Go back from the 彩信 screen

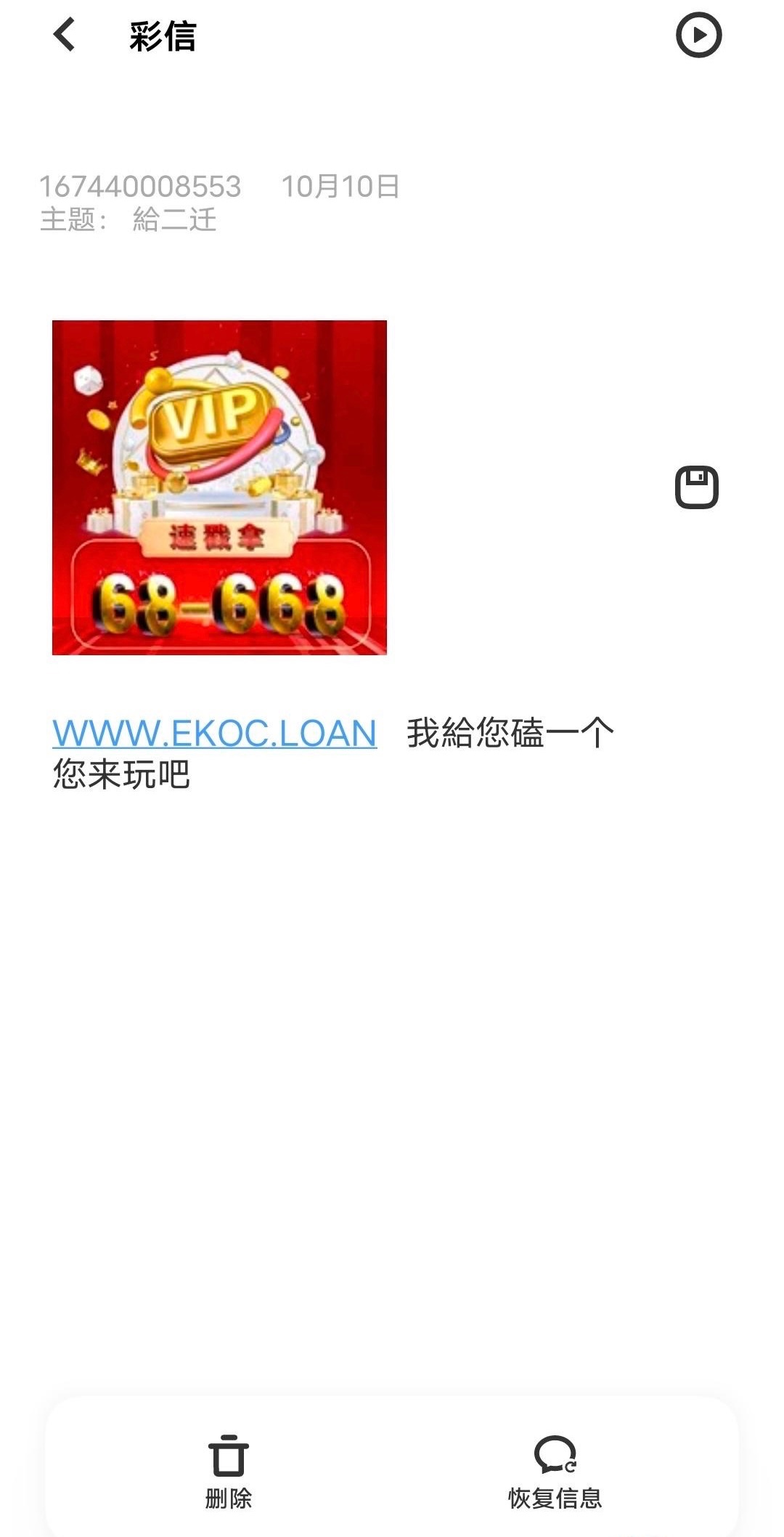(x=65, y=35)
